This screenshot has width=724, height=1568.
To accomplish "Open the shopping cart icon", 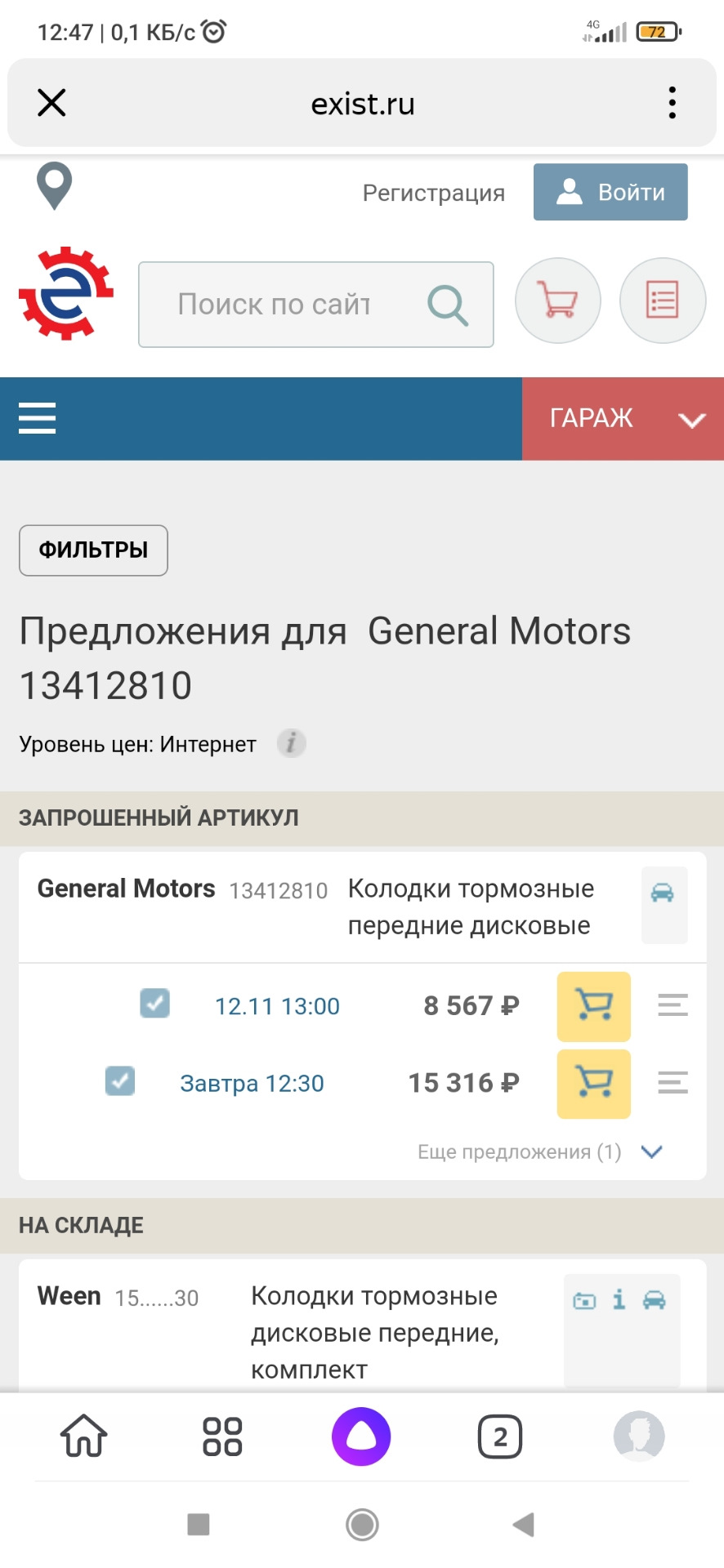I will 557,301.
